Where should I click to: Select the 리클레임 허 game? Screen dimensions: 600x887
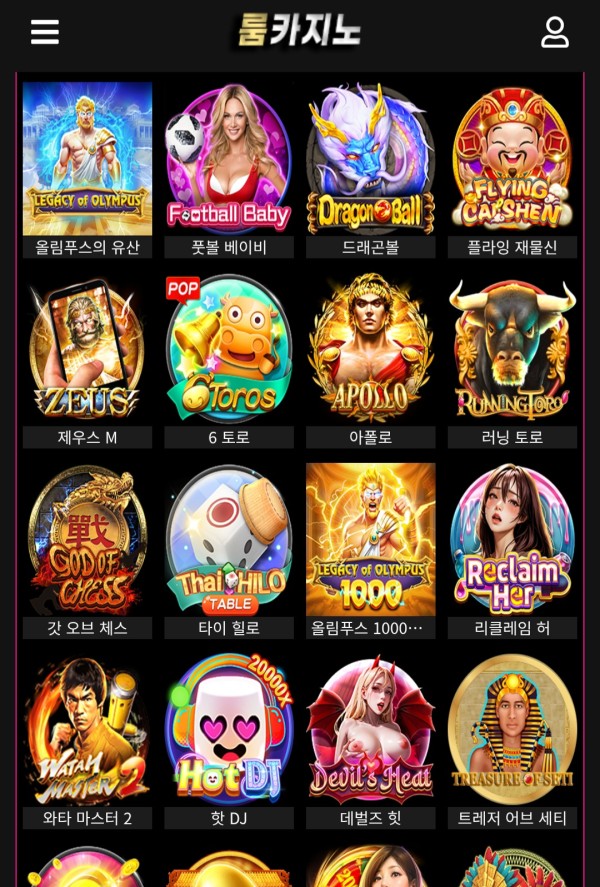tap(512, 540)
